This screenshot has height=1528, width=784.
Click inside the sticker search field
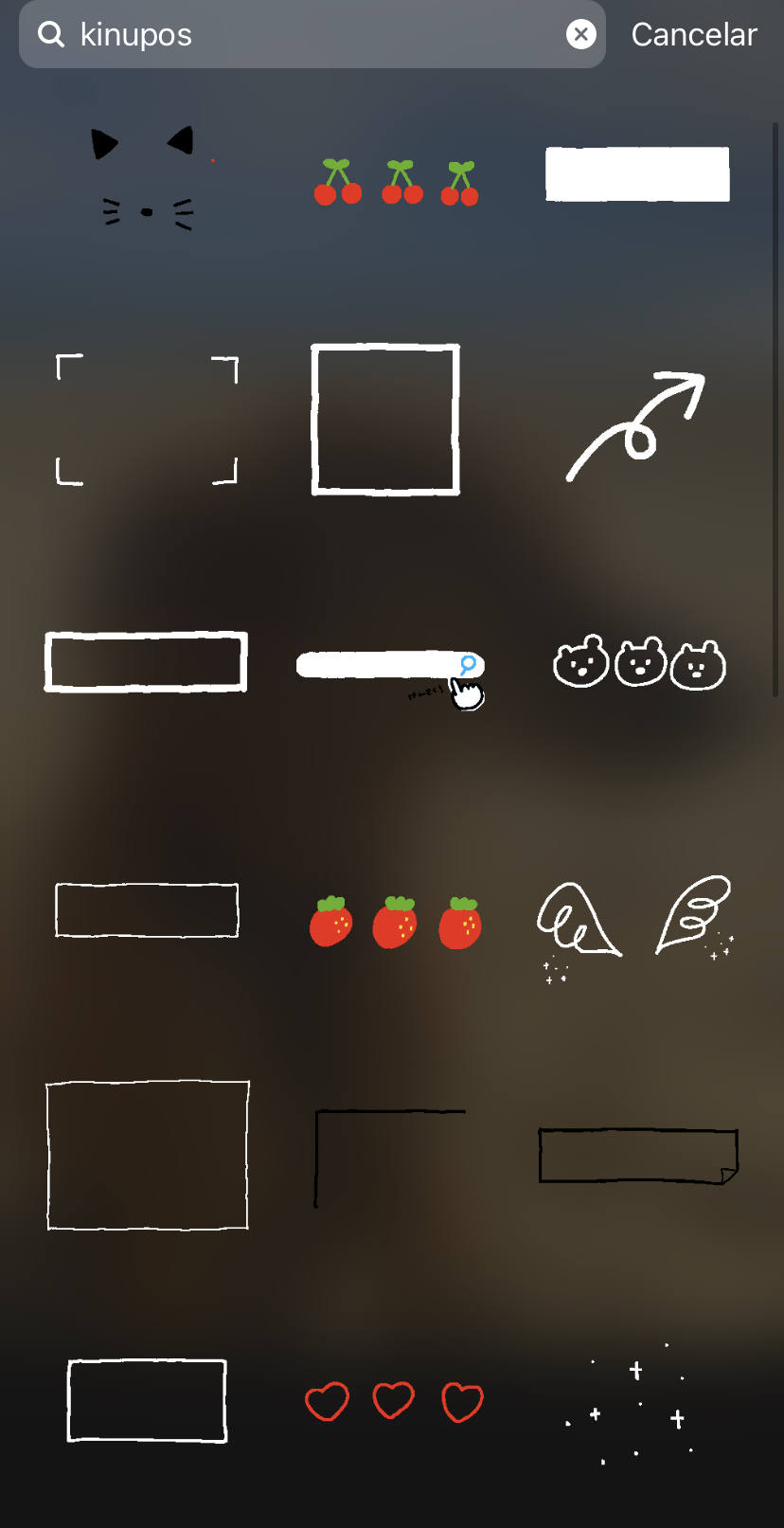pyautogui.click(x=284, y=34)
